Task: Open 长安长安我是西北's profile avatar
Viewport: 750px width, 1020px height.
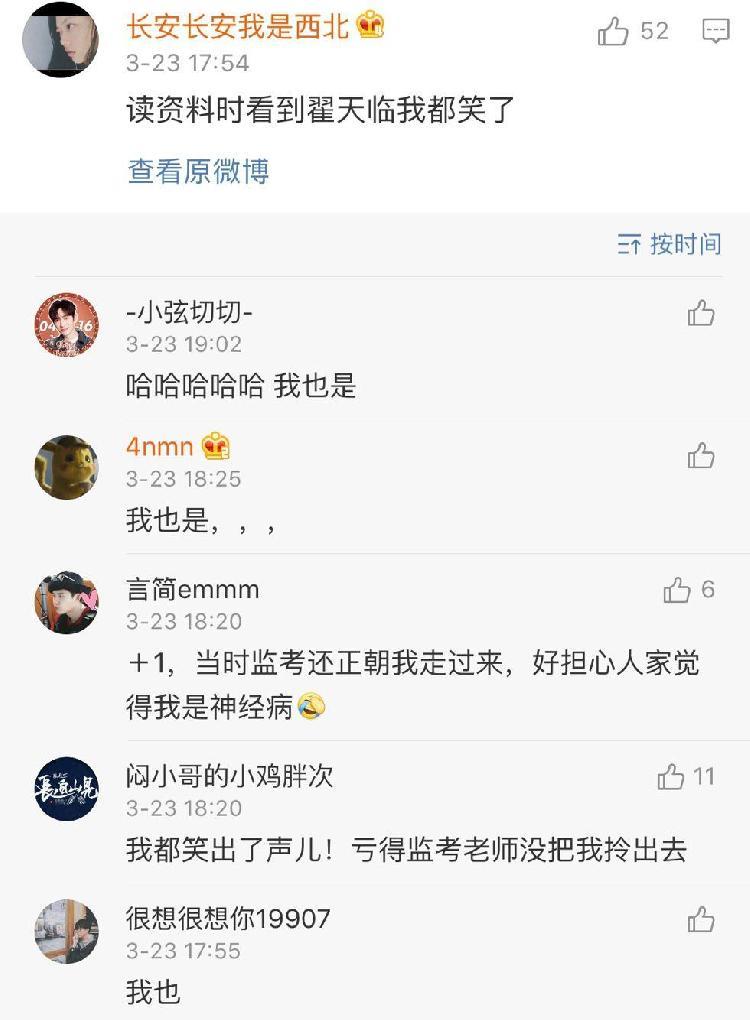Action: coord(59,37)
